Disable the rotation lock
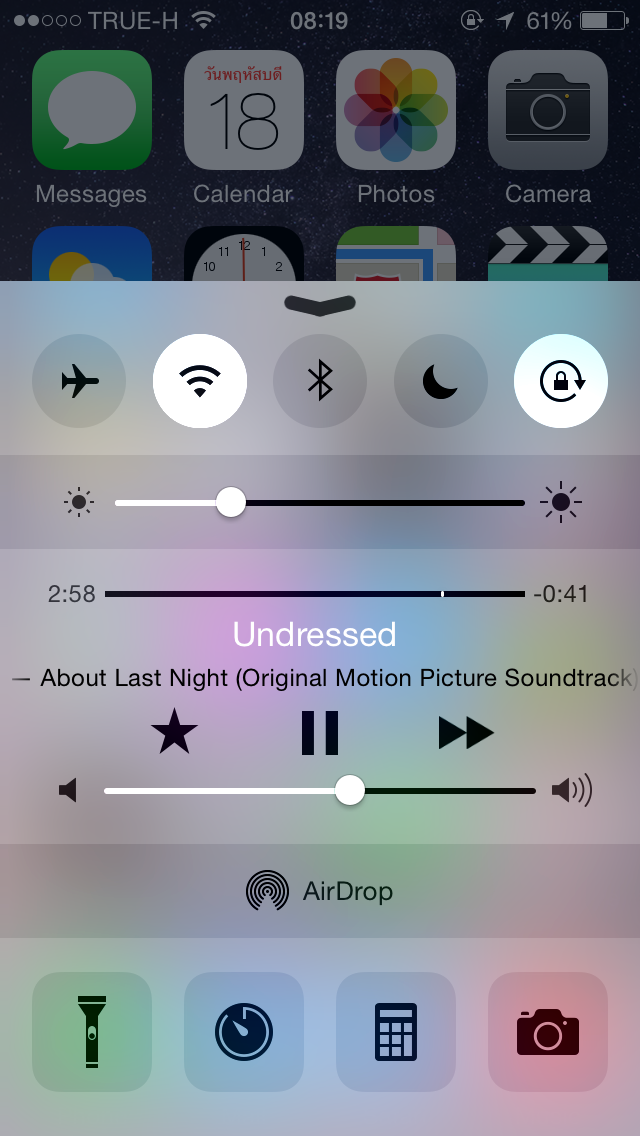This screenshot has height=1136, width=640. pos(561,381)
